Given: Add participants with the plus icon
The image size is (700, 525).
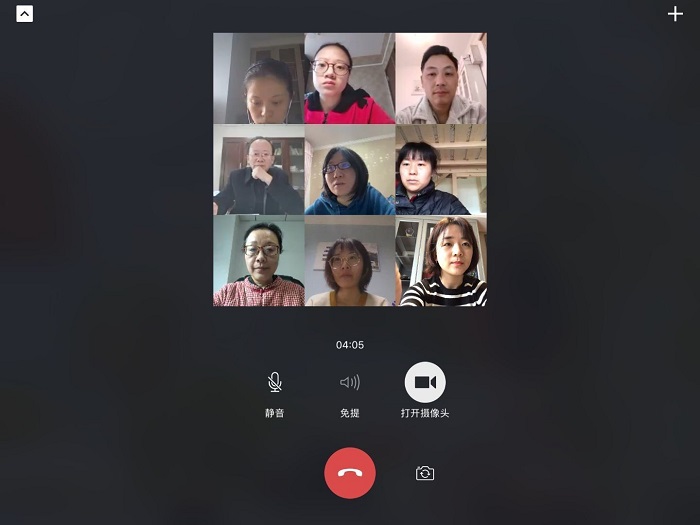Looking at the screenshot, I should 675,14.
